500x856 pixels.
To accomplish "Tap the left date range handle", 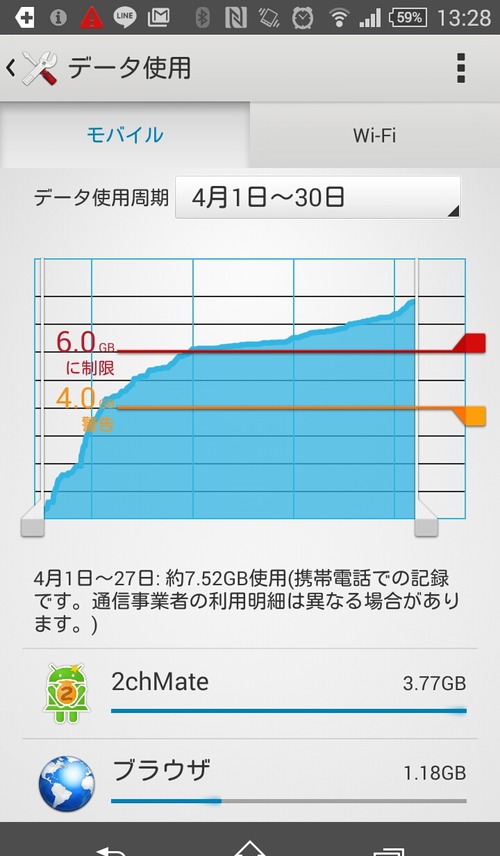I will [x=33, y=524].
